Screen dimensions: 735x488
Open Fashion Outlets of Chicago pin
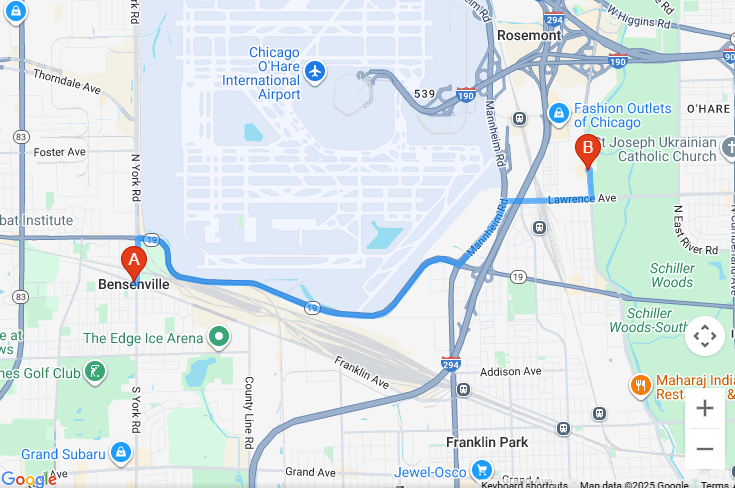(558, 111)
